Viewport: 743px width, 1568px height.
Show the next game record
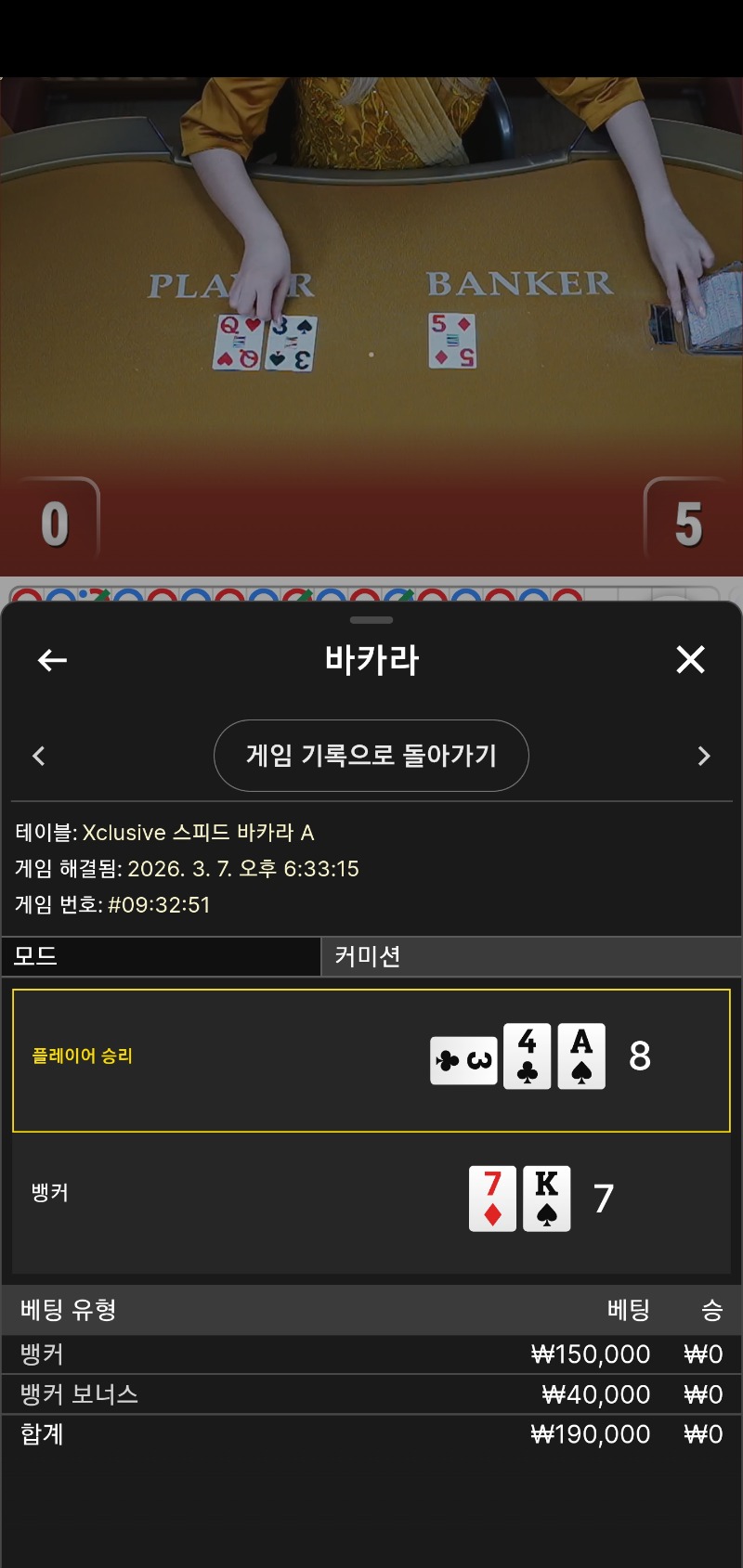click(x=703, y=756)
